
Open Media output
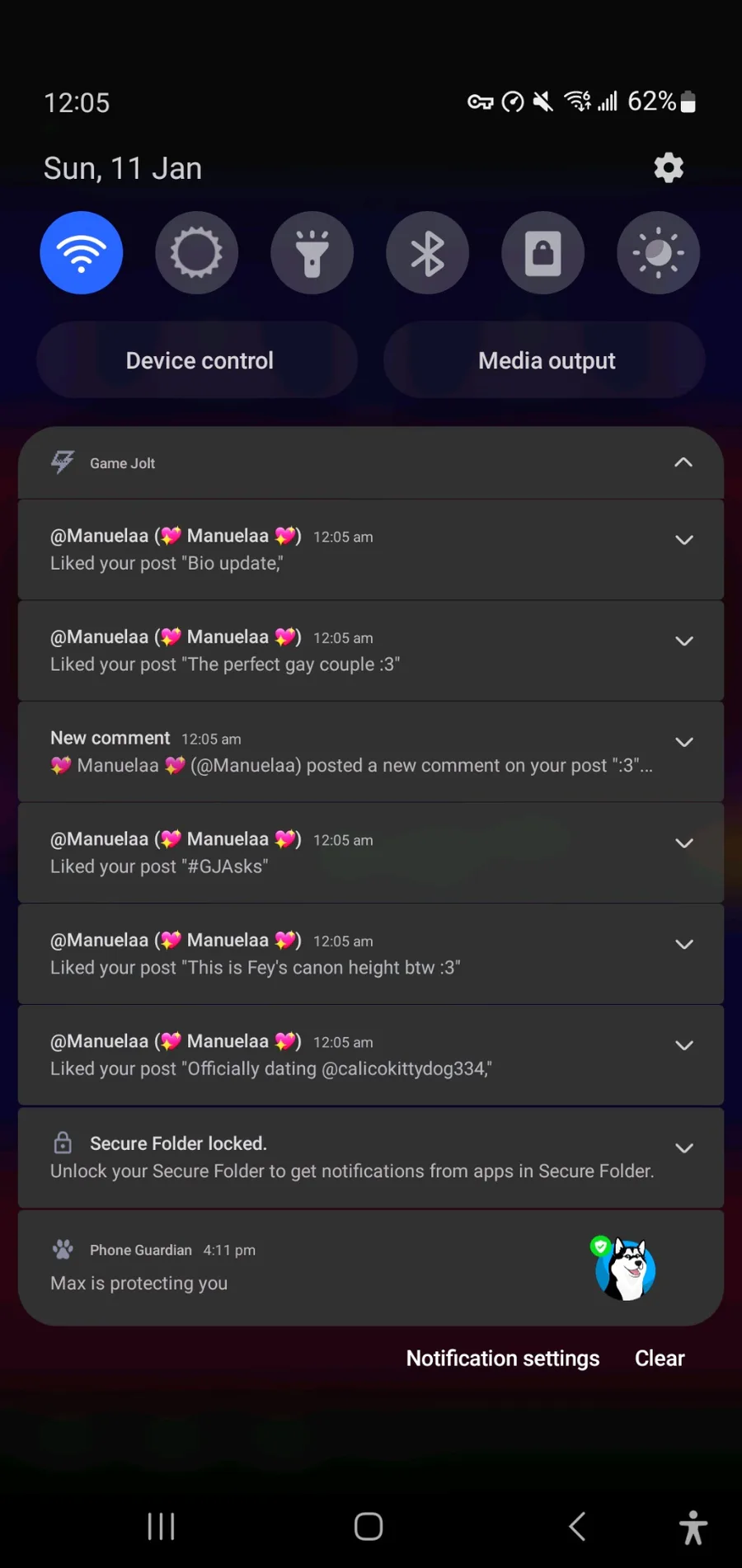[545, 360]
